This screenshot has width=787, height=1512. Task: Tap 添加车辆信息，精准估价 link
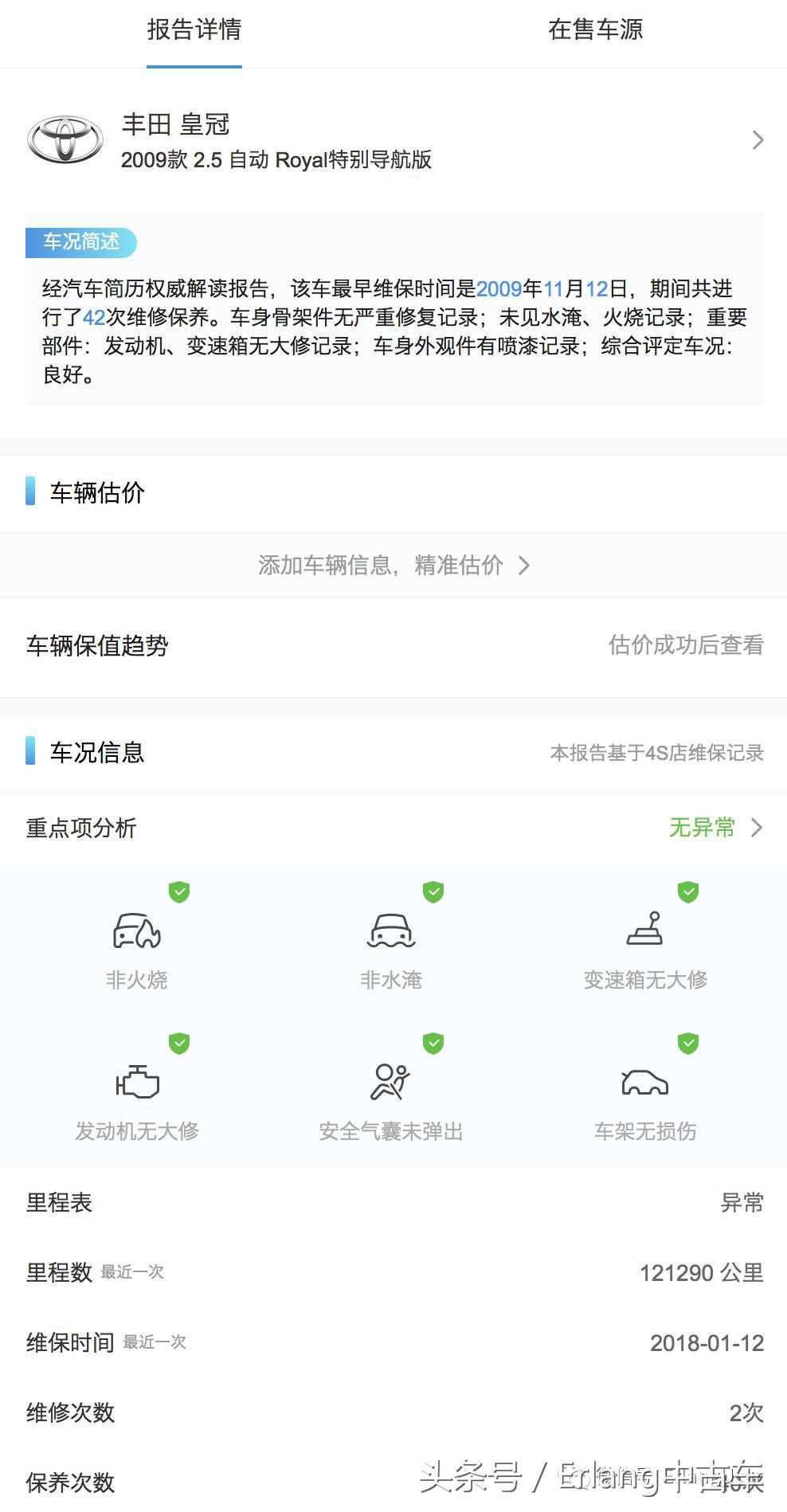(393, 566)
